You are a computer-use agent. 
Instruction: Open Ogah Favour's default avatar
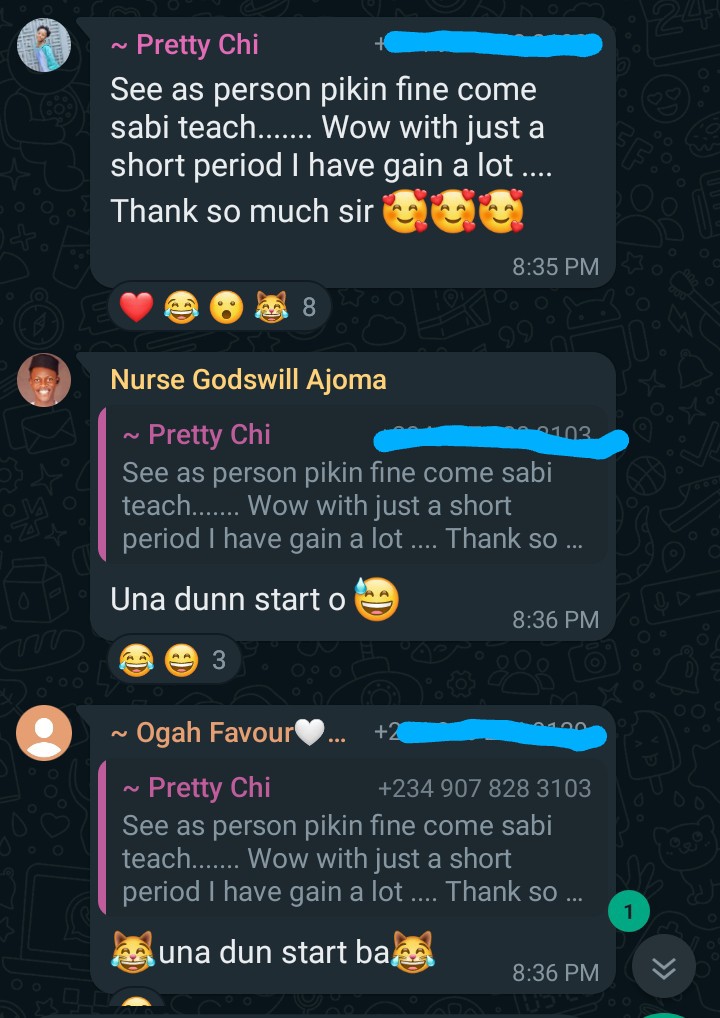pyautogui.click(x=43, y=733)
